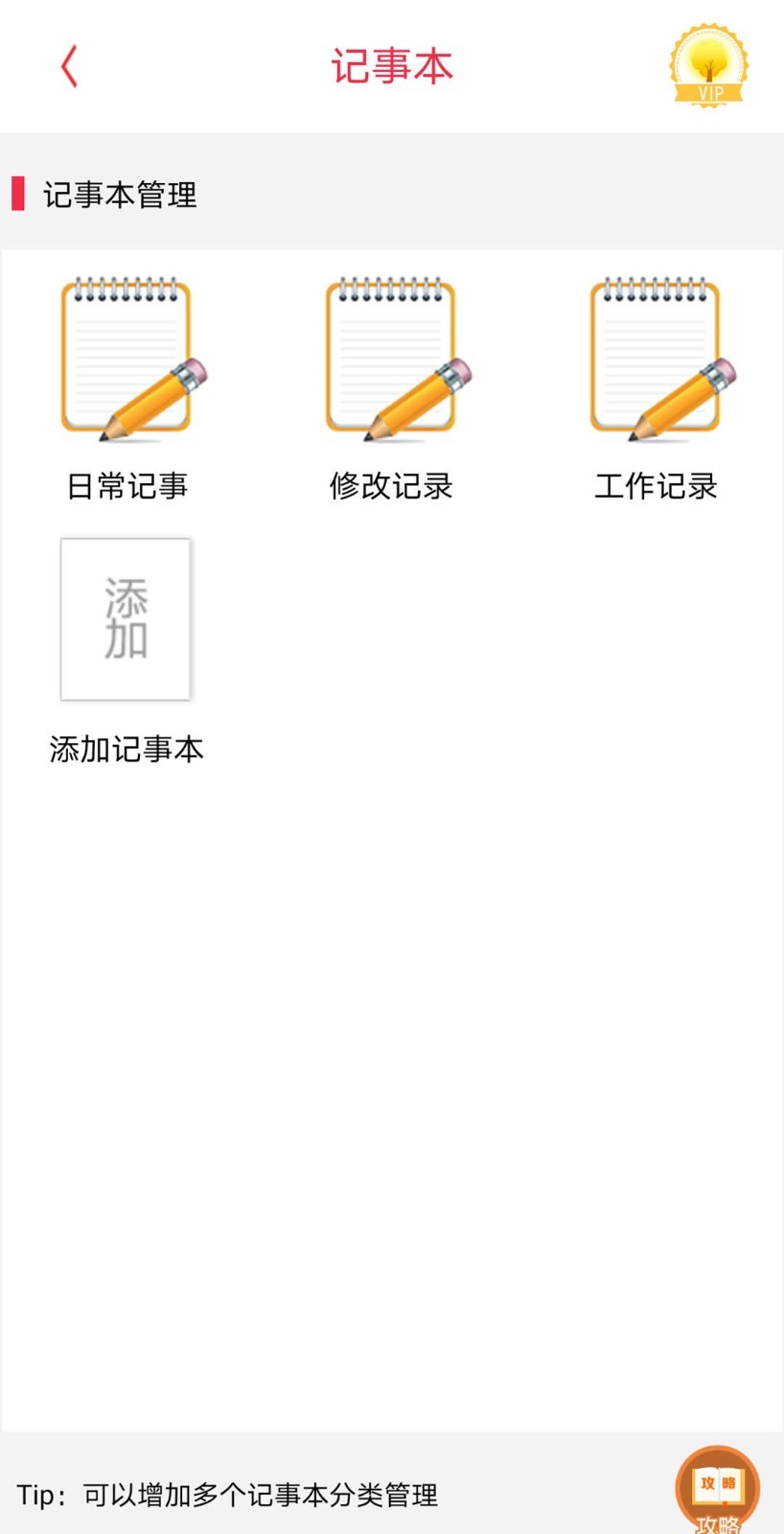Select the pencil-and-notepad icon above 日常记事
This screenshot has width=784, height=1534.
click(127, 360)
